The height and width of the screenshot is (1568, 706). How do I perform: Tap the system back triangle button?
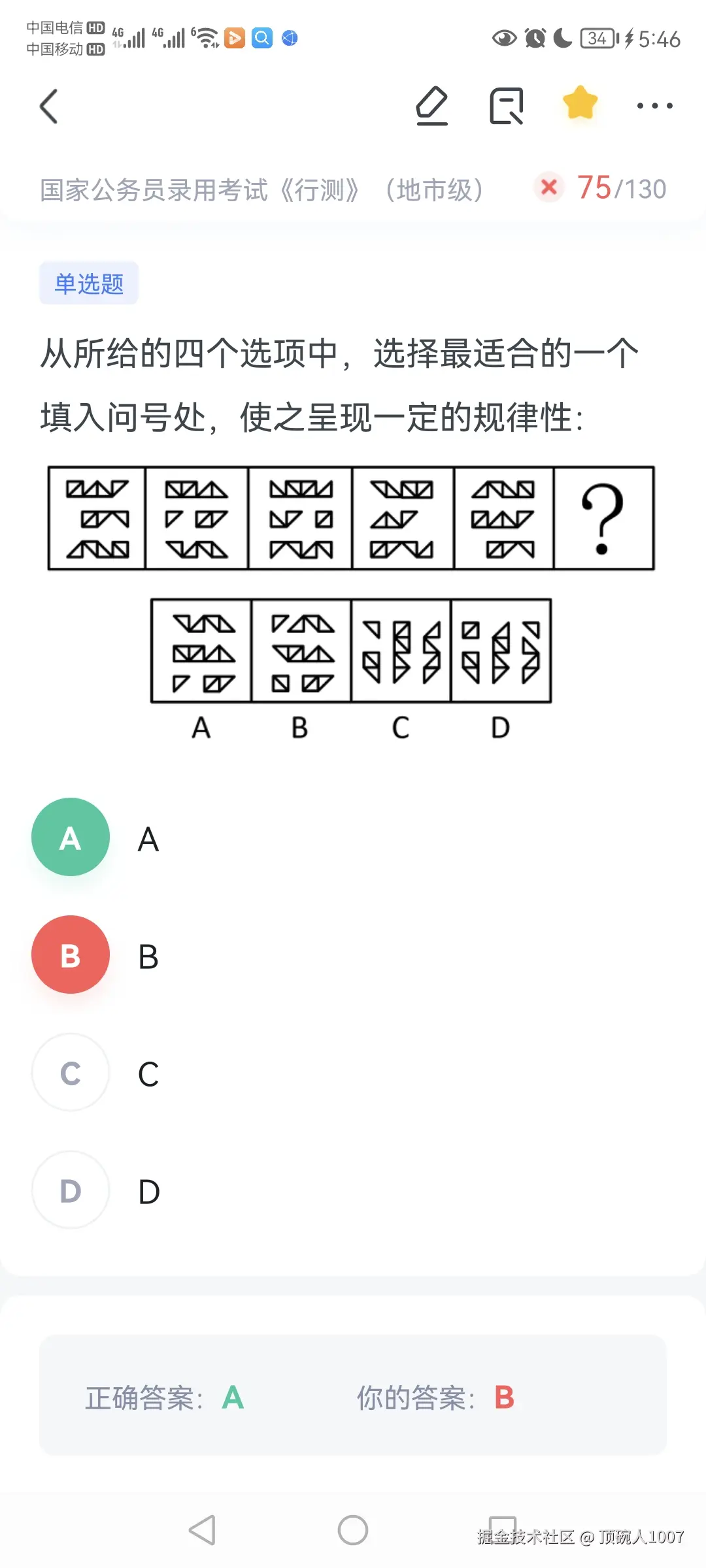[x=203, y=1530]
